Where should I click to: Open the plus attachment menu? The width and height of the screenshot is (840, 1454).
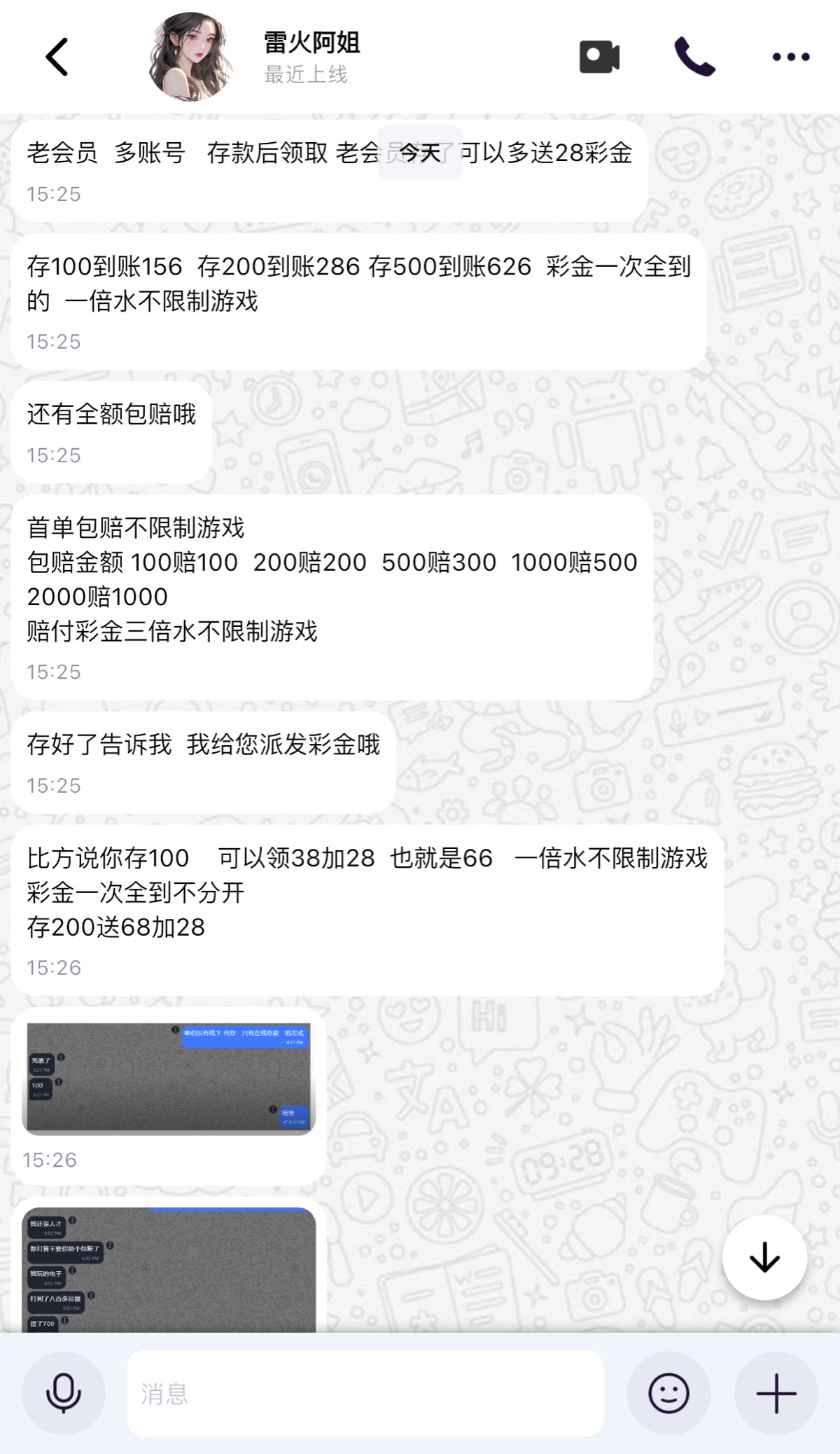point(776,1393)
